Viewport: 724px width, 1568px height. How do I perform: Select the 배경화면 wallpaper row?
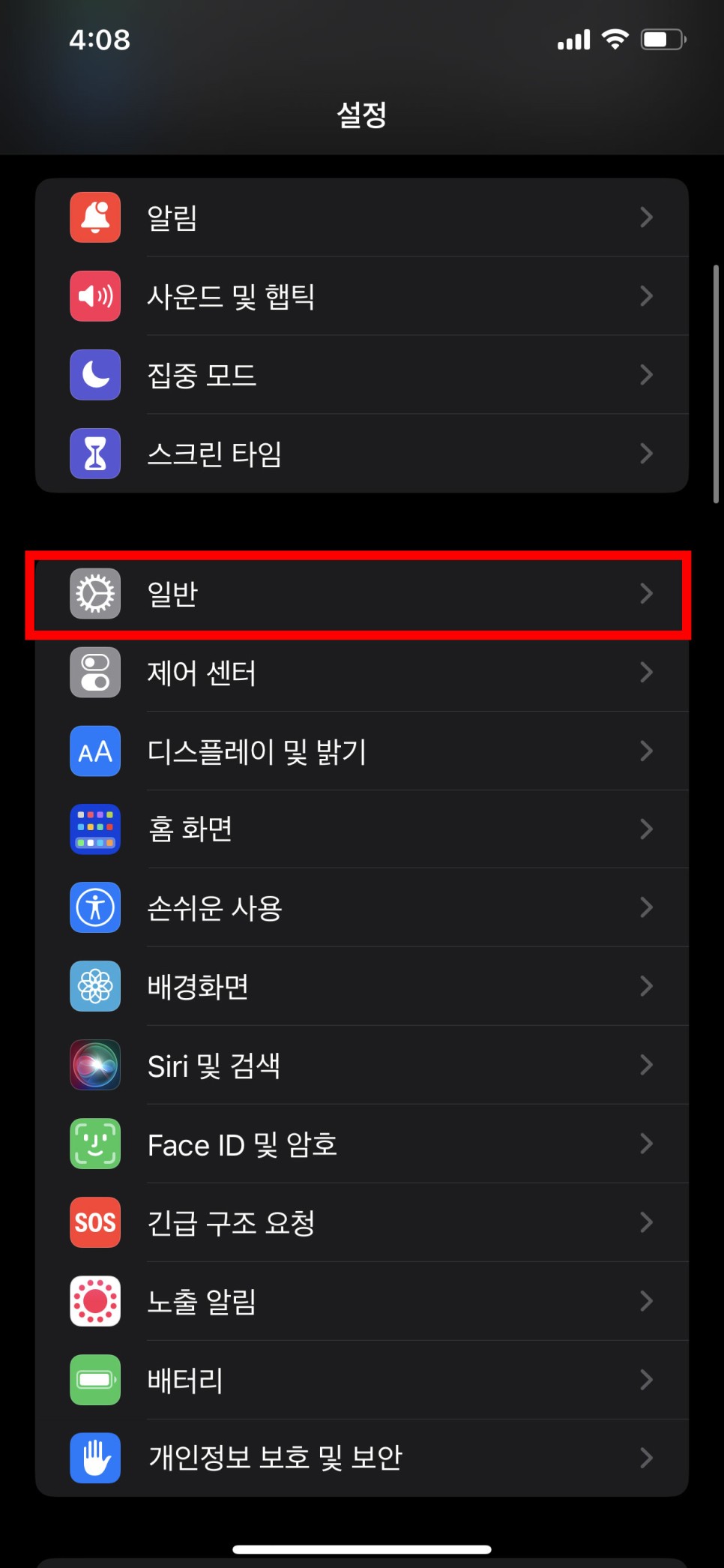pyautogui.click(x=362, y=987)
